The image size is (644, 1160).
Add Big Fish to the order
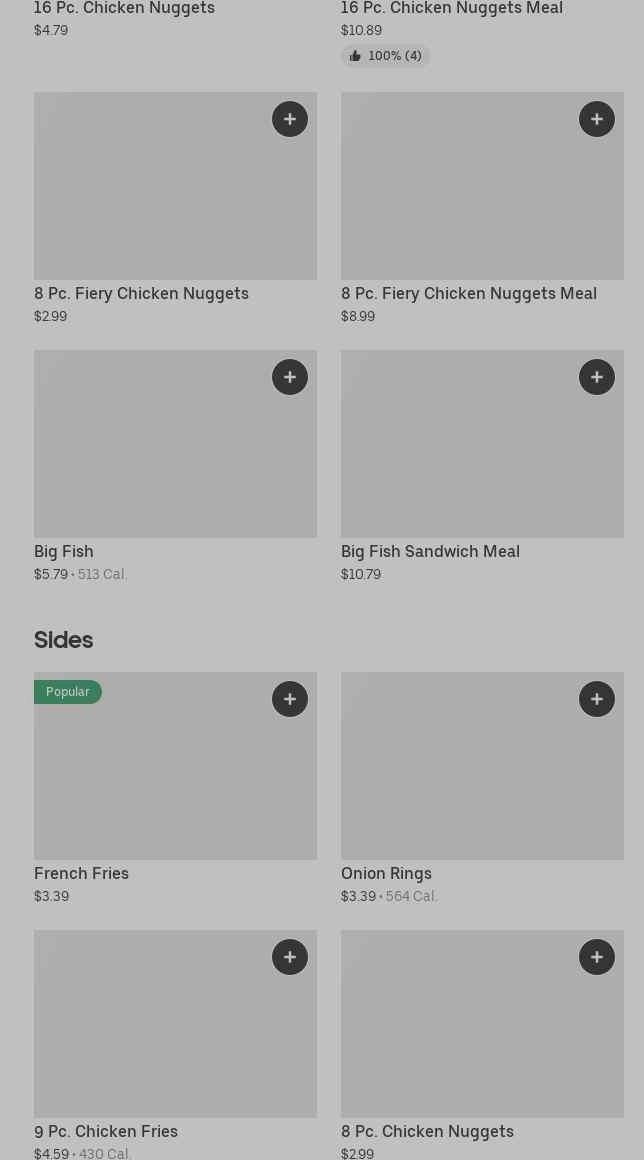pos(290,377)
